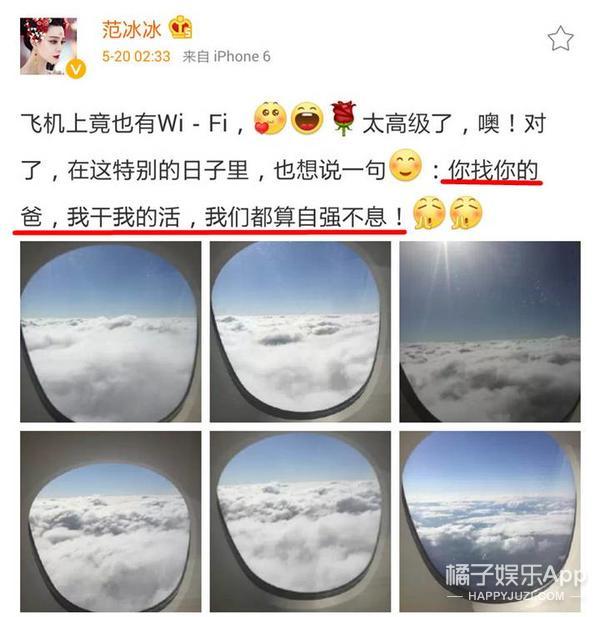Open the third photo with sun glare

click(489, 331)
